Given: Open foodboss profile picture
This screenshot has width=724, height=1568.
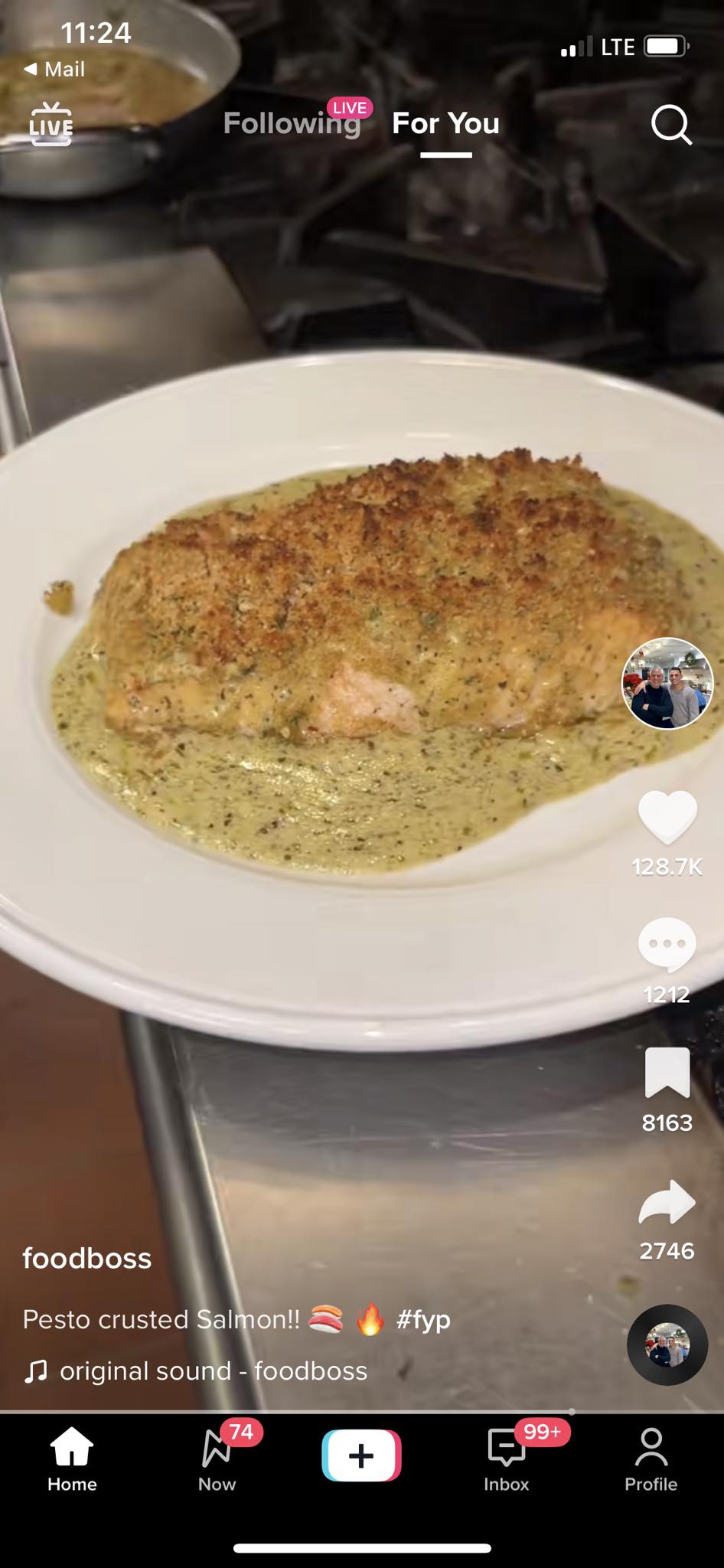Looking at the screenshot, I should [667, 683].
